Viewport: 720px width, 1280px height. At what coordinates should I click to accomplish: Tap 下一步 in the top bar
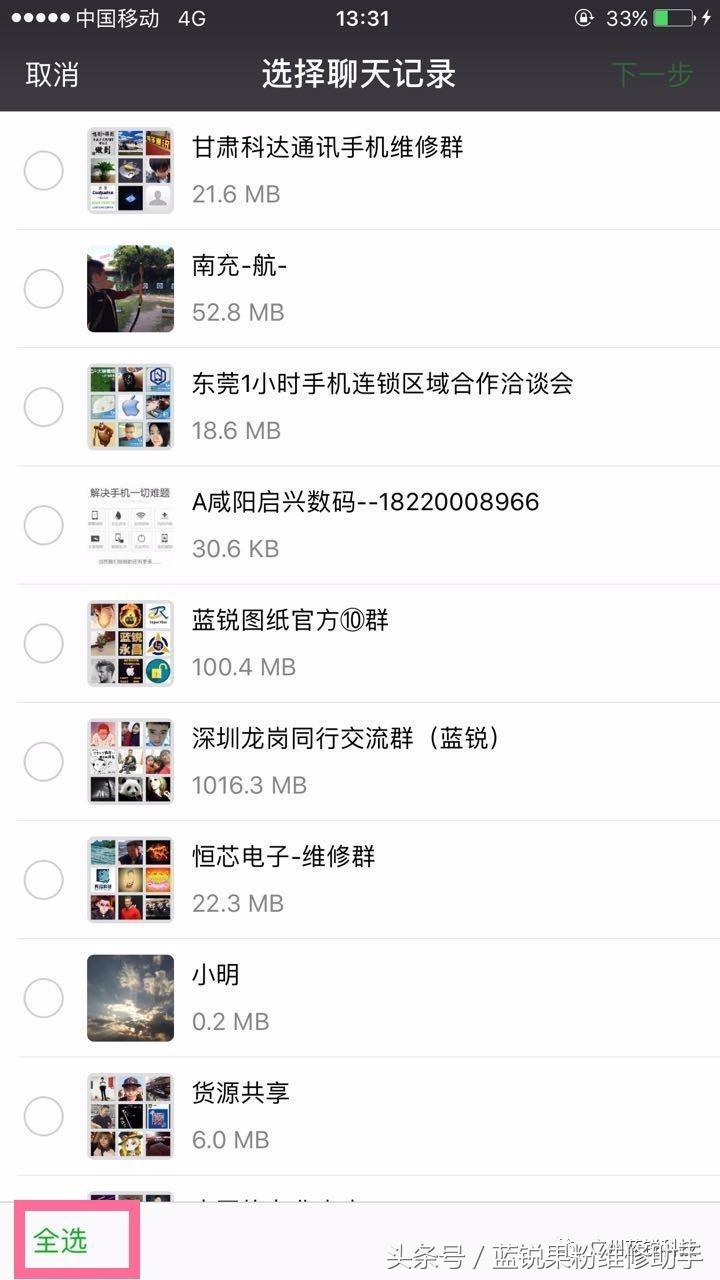tap(652, 75)
